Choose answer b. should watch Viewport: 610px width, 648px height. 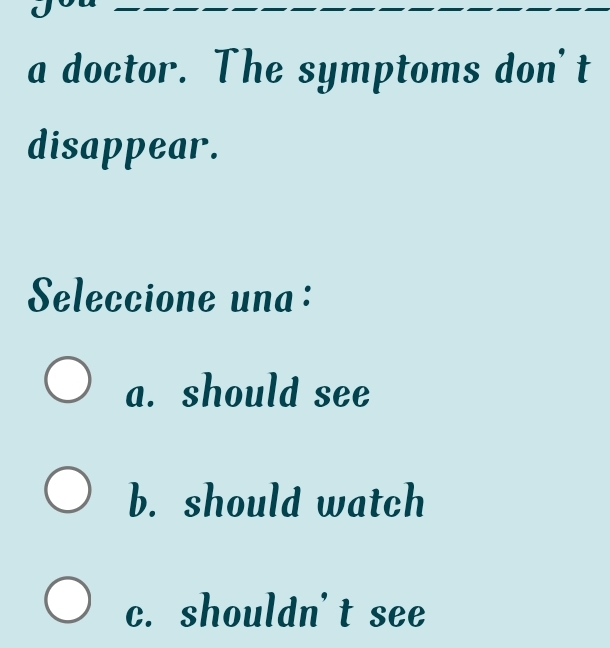click(68, 489)
